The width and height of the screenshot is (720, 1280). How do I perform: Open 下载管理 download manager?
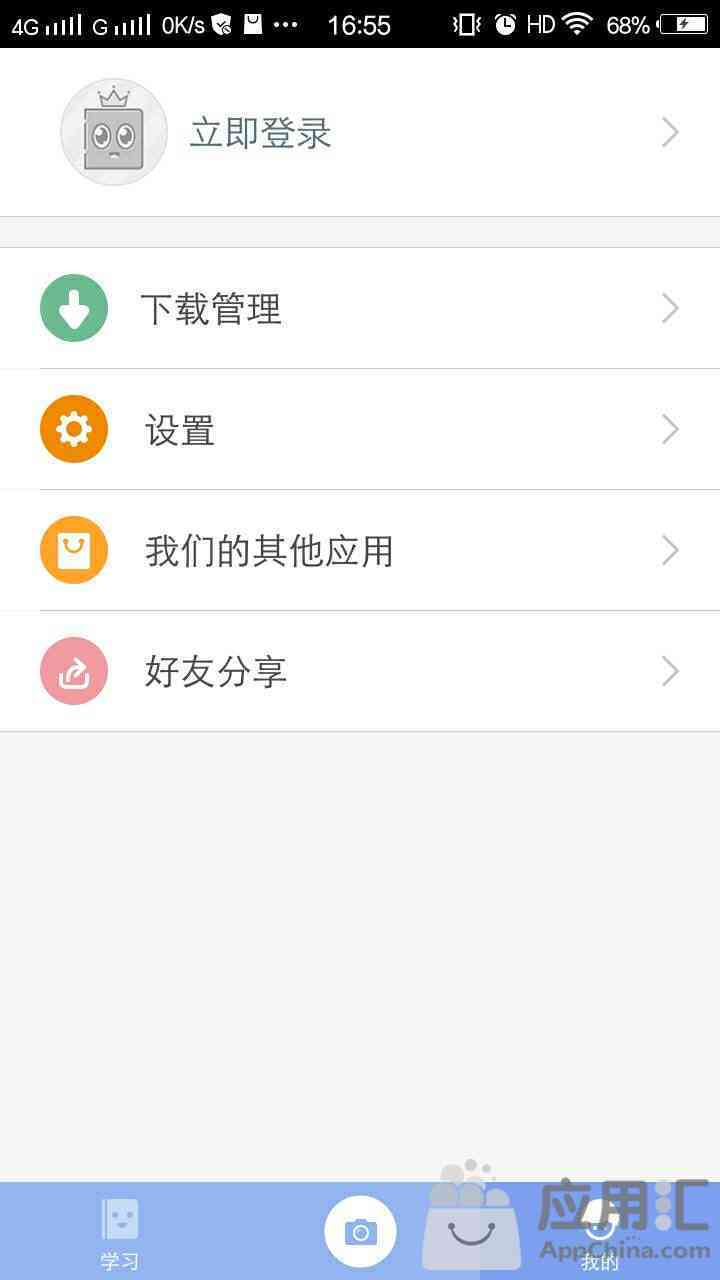point(360,308)
